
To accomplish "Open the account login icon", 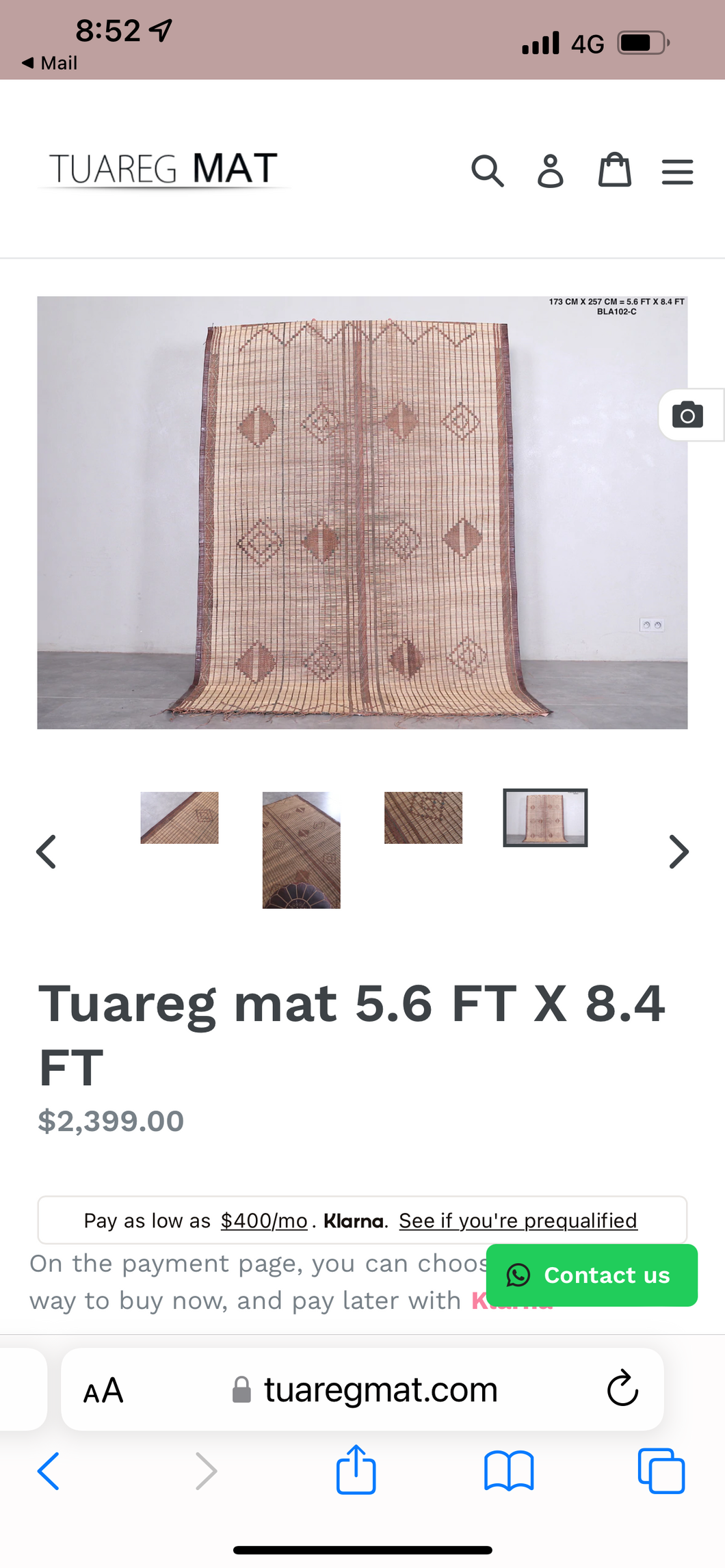I will click(551, 171).
